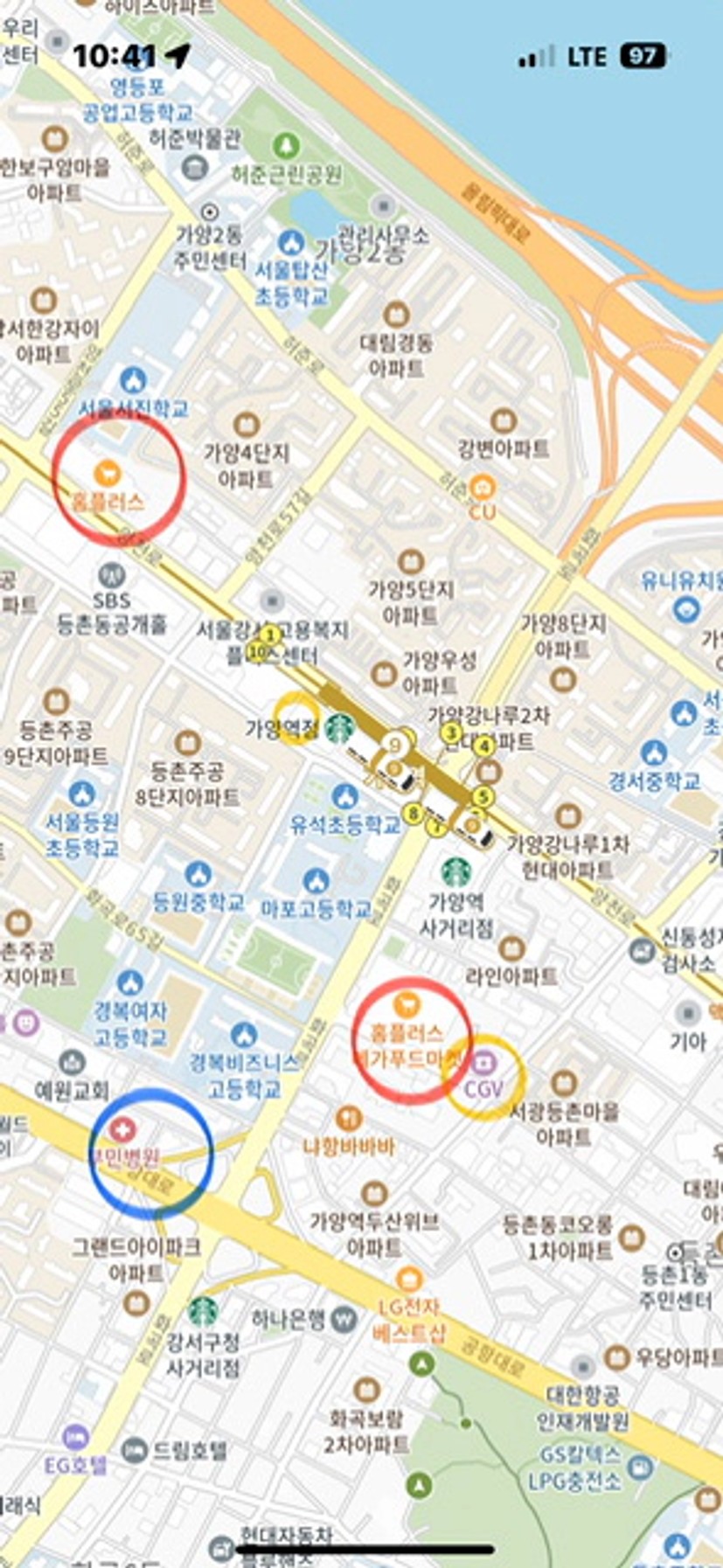
Task: Tap the 가양4단지 아파트 marker
Action: tap(247, 424)
